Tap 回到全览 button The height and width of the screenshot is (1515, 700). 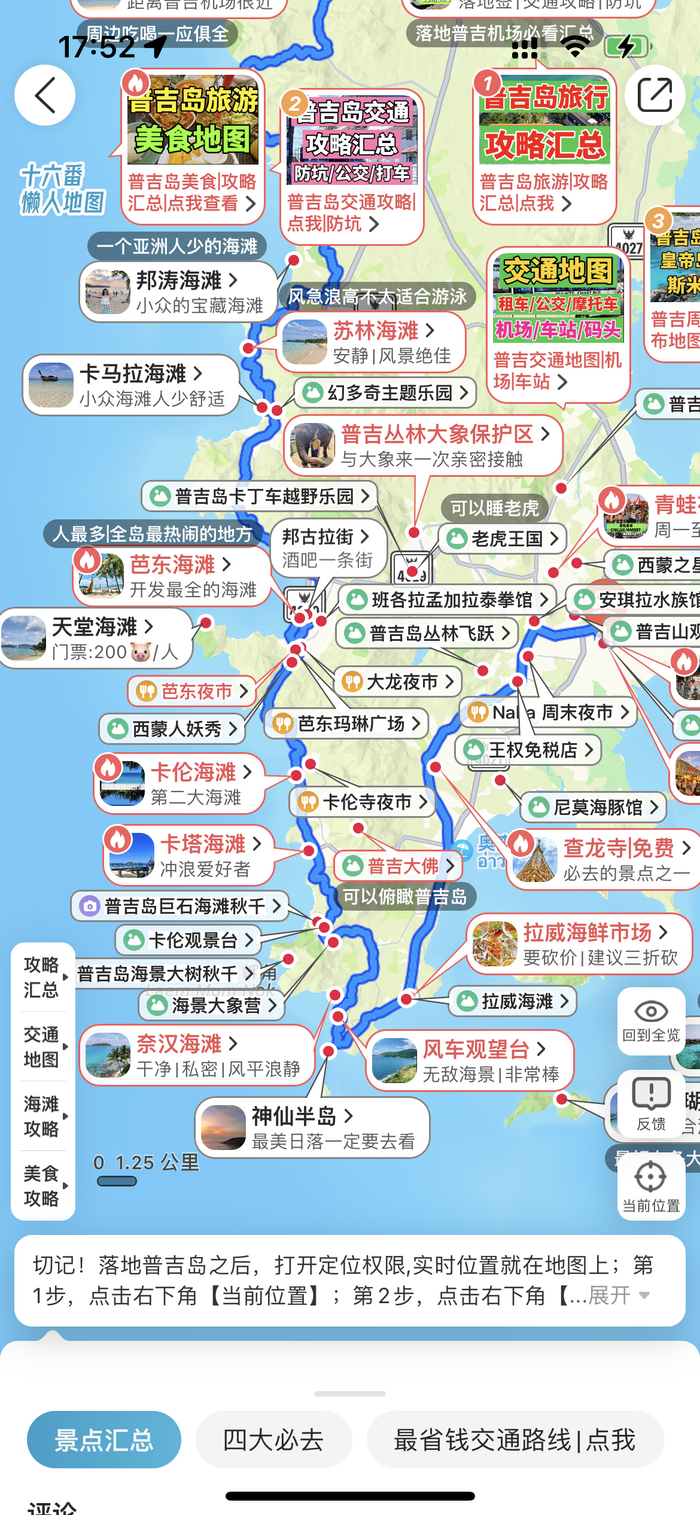click(651, 1021)
